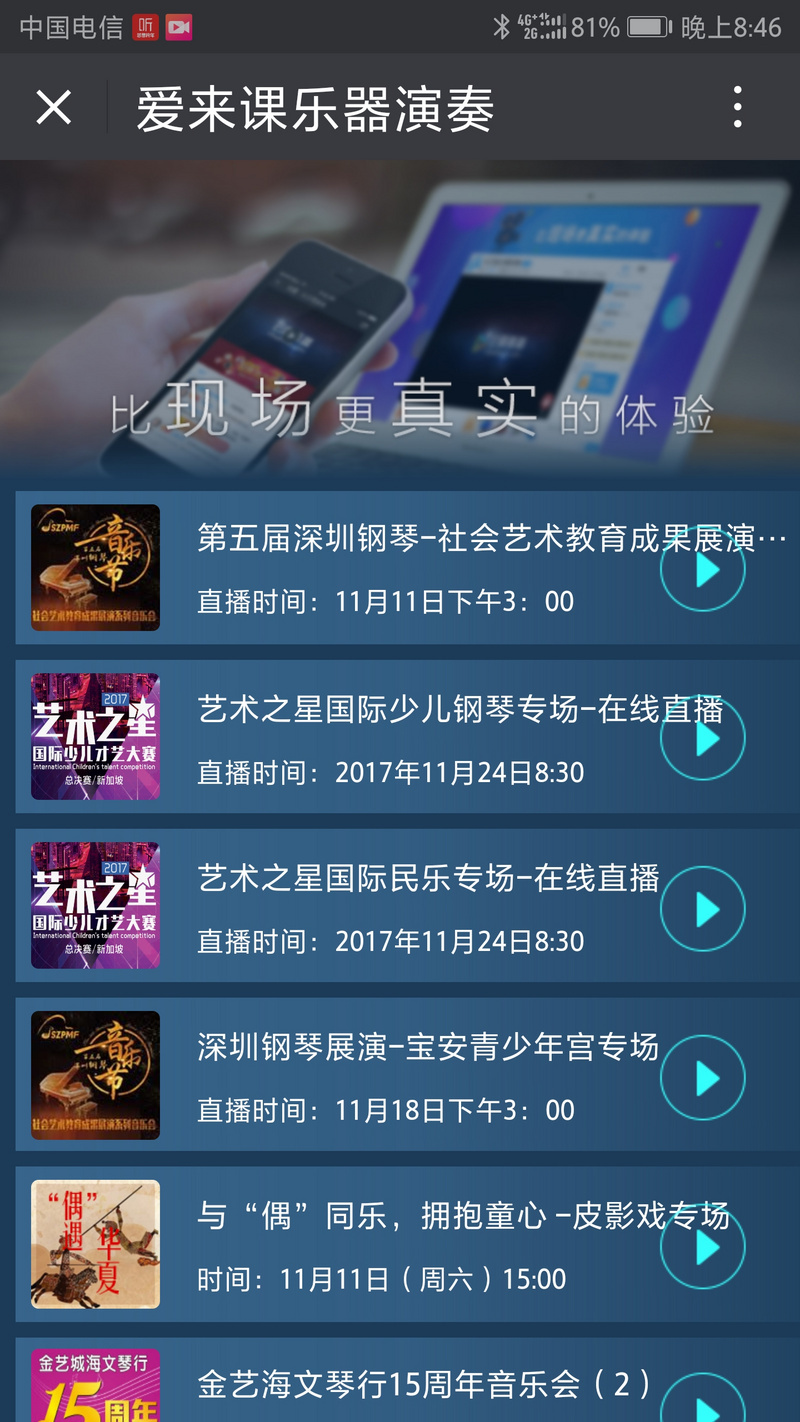Viewport: 800px width, 1422px height.
Task: Play the 皮影戏专场 livestream
Action: pyautogui.click(x=701, y=1246)
